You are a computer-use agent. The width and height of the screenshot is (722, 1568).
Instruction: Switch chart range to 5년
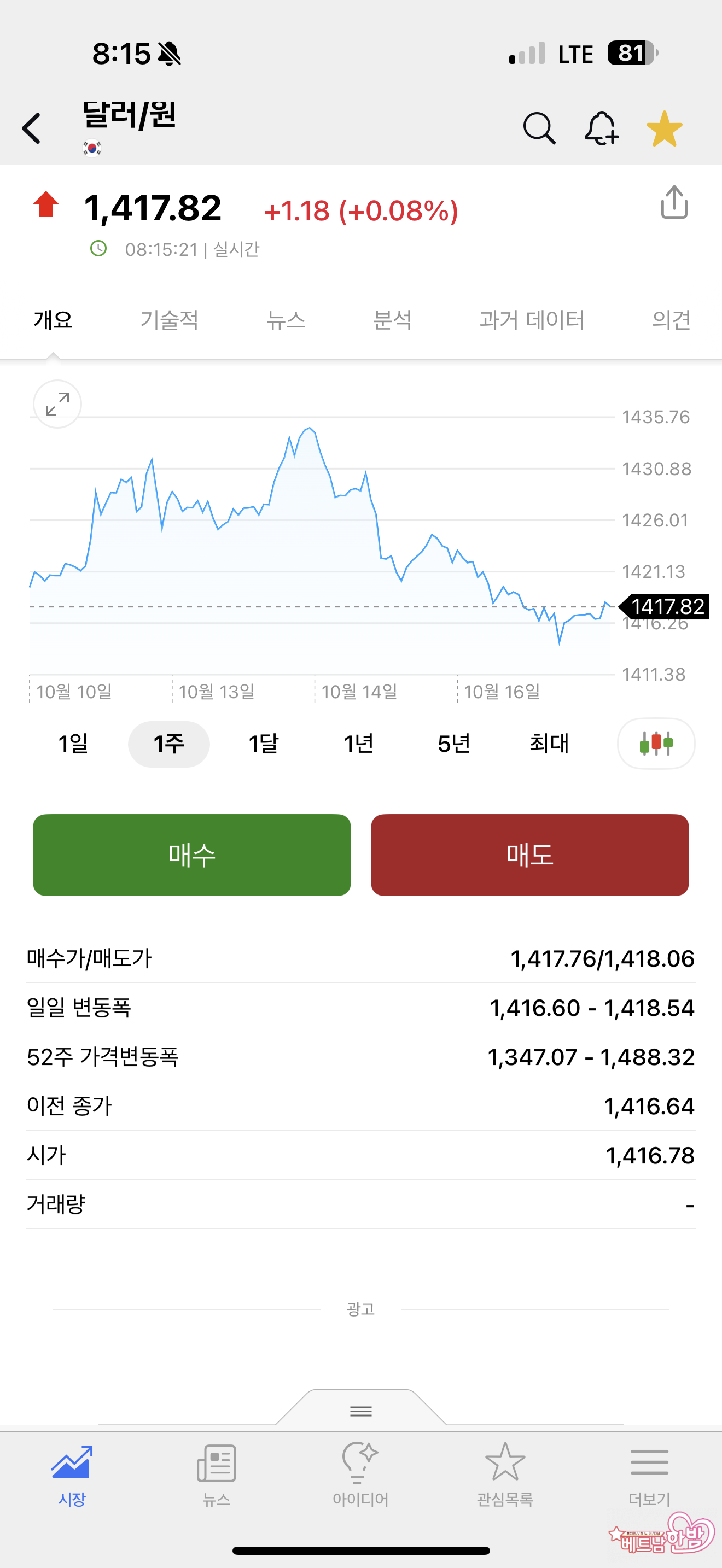[x=454, y=744]
